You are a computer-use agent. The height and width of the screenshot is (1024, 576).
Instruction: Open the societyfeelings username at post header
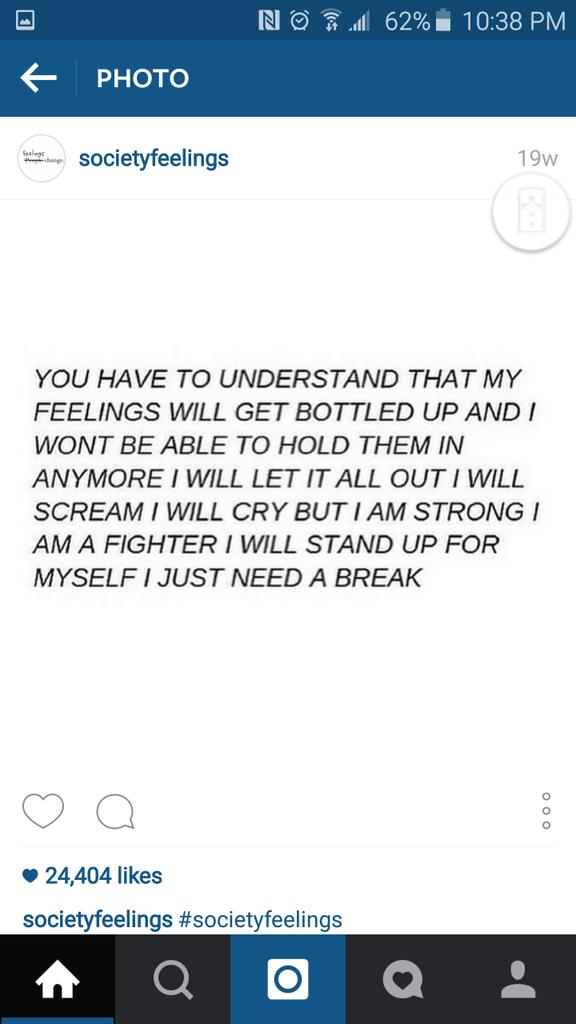click(x=153, y=158)
